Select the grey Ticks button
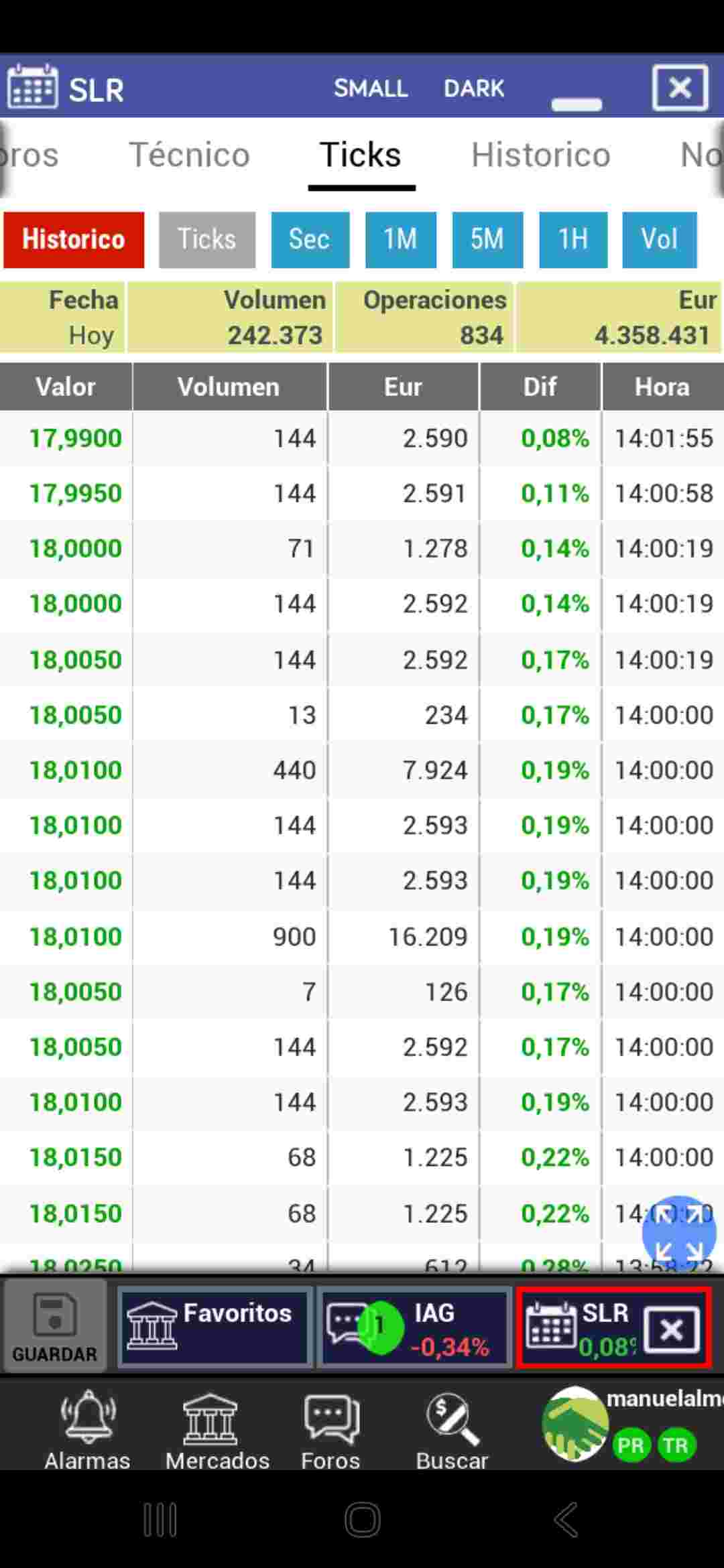 click(206, 239)
